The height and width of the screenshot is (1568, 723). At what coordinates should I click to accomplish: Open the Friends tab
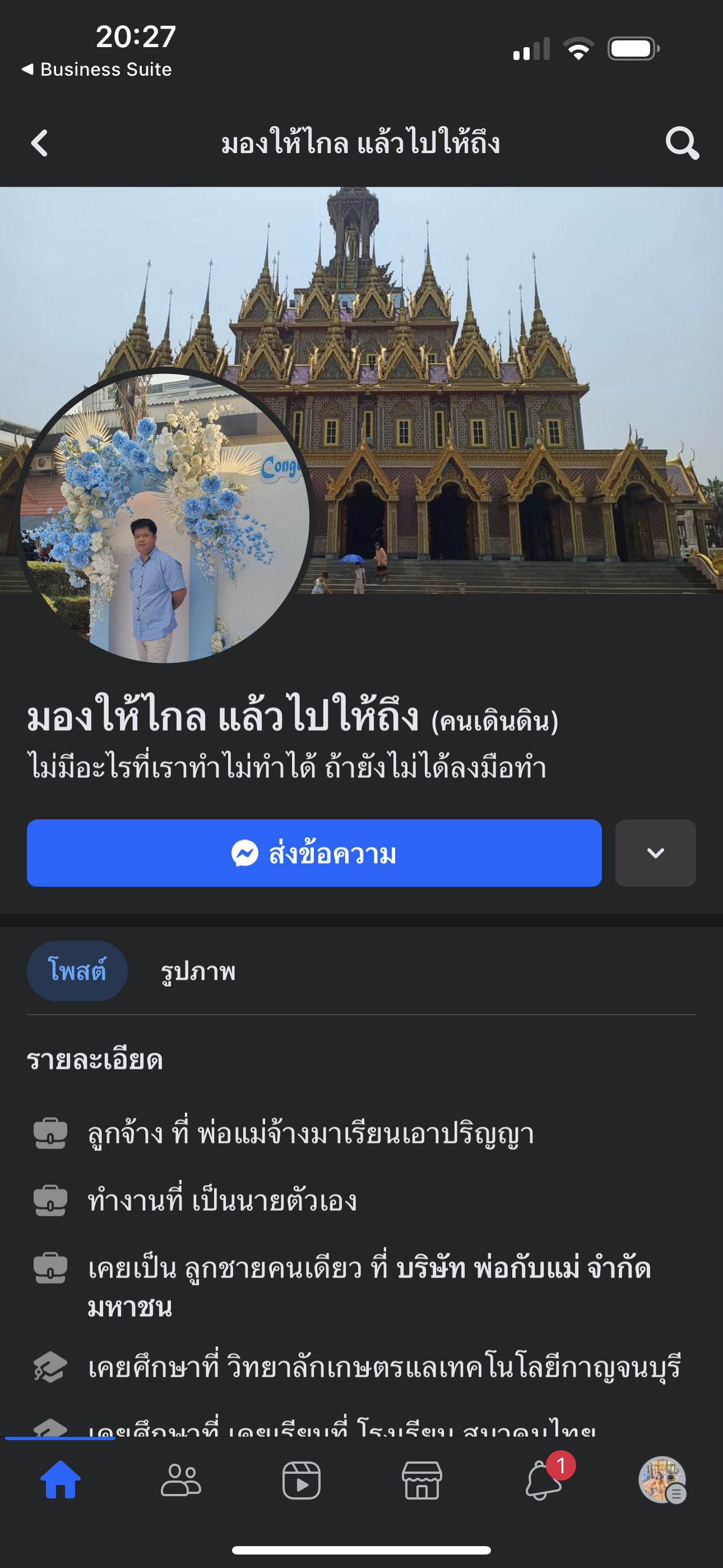coord(180,1481)
